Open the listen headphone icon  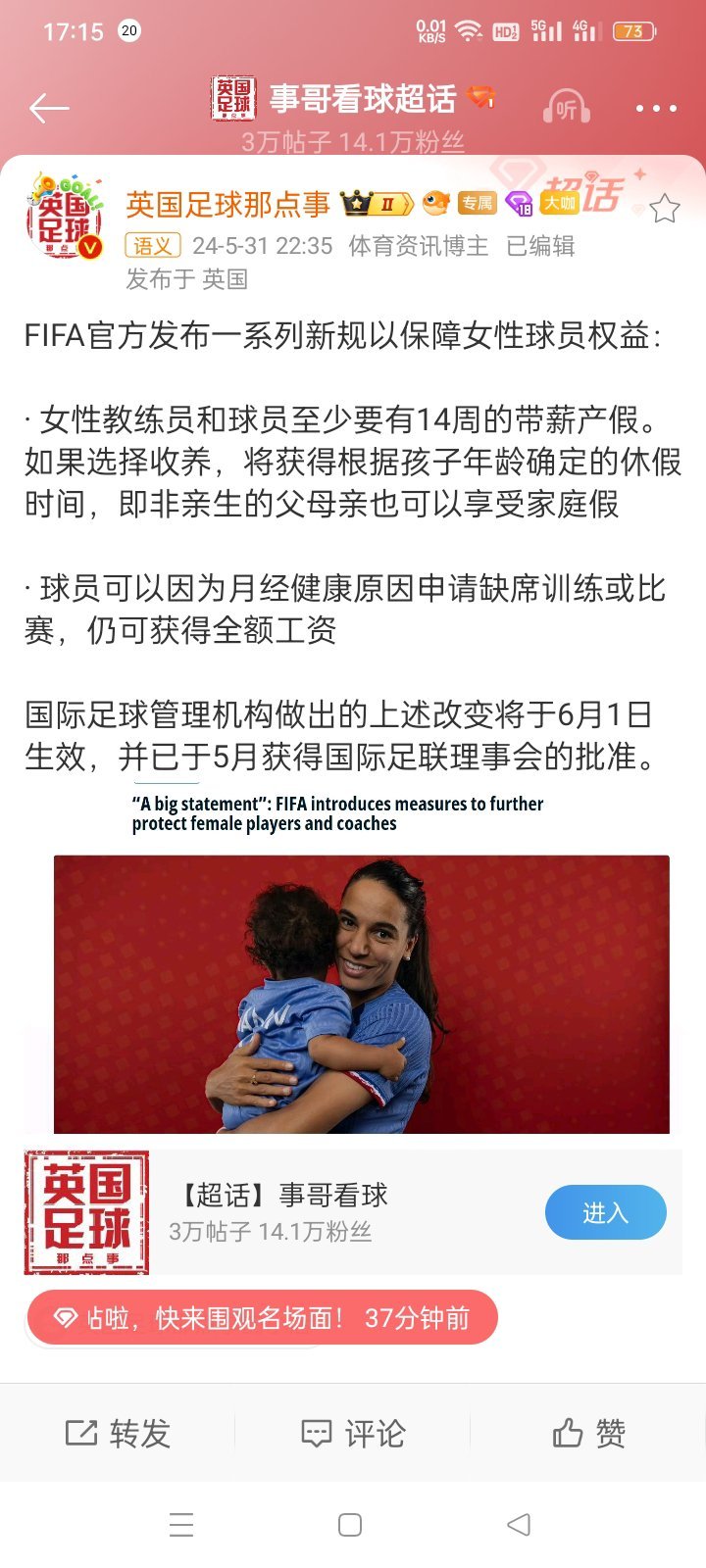566,108
